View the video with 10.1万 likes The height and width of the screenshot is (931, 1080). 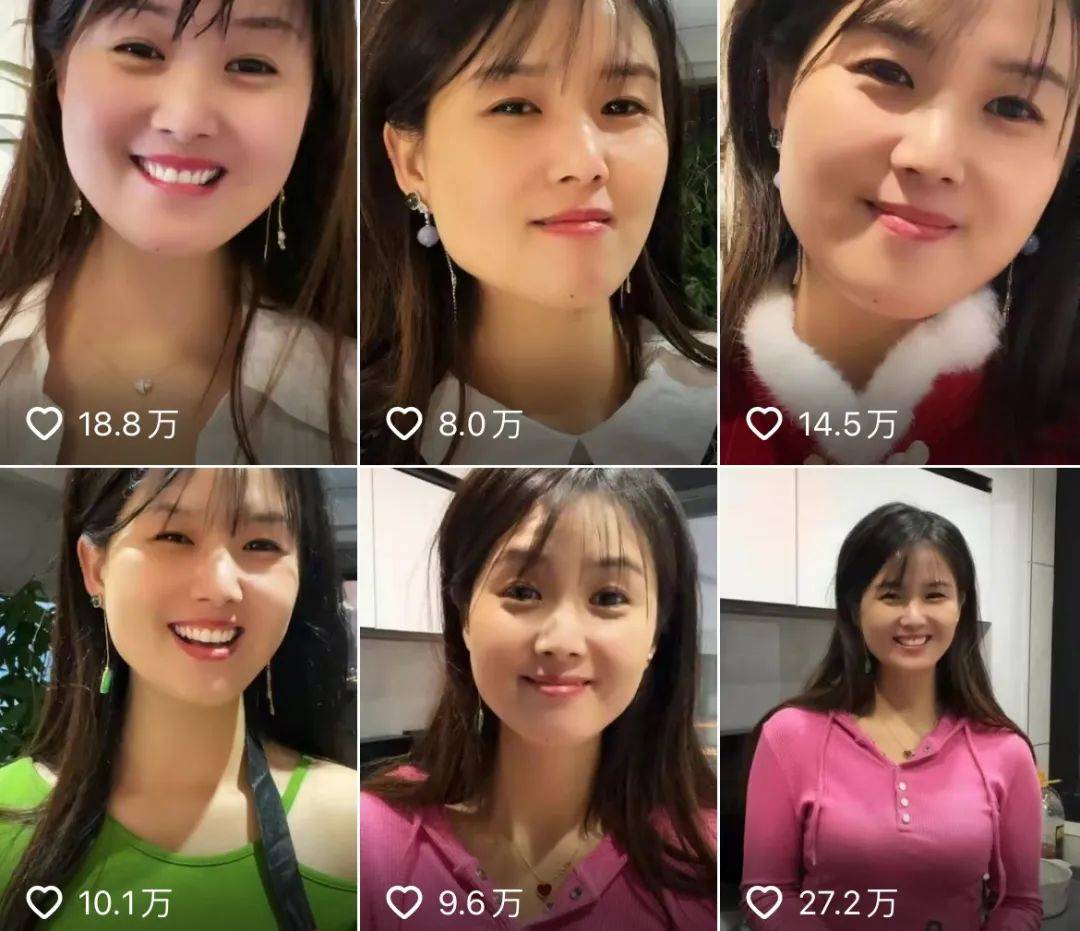point(178,698)
